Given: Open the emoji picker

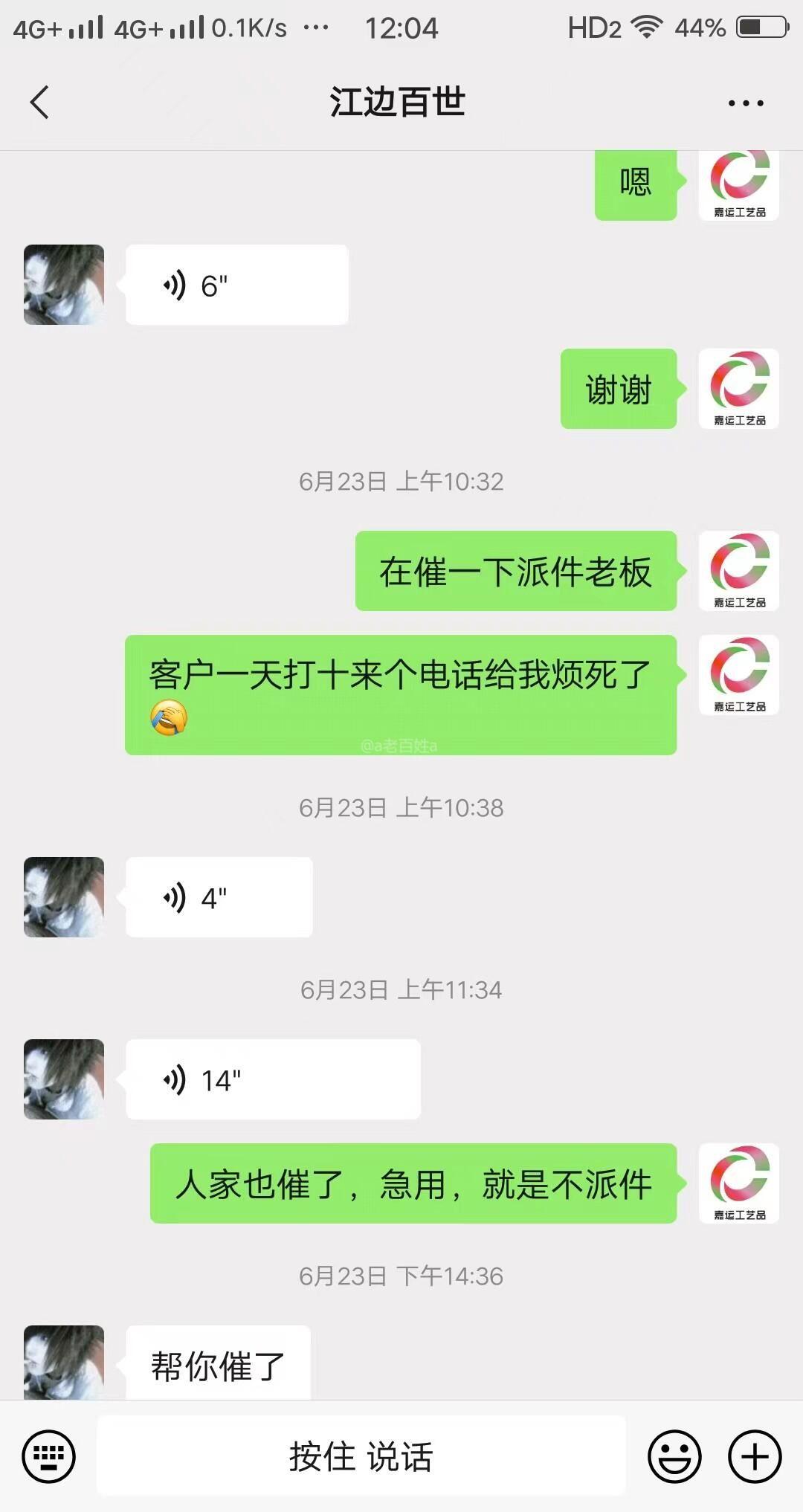Looking at the screenshot, I should pos(674,1456).
